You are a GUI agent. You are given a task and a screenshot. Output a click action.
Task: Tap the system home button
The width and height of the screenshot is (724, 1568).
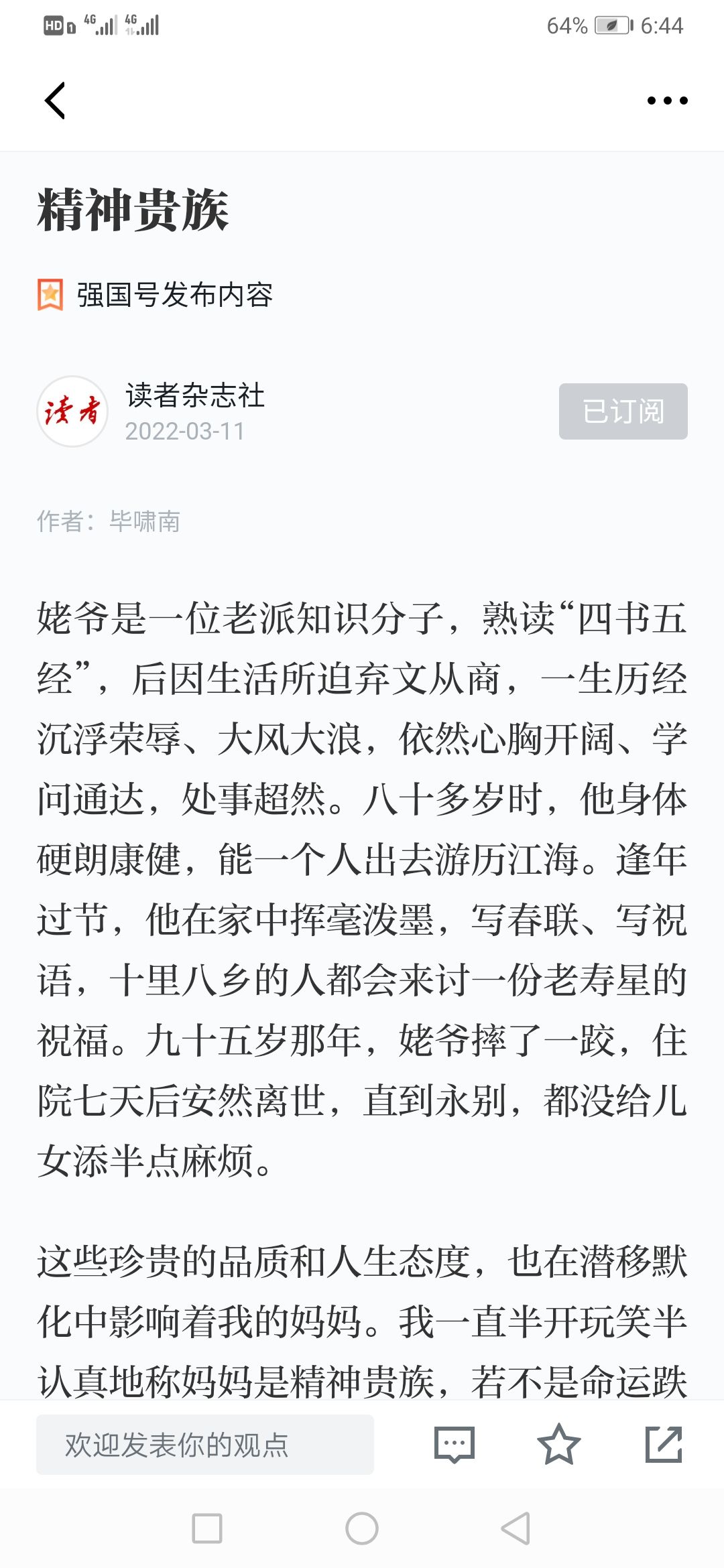(362, 1528)
